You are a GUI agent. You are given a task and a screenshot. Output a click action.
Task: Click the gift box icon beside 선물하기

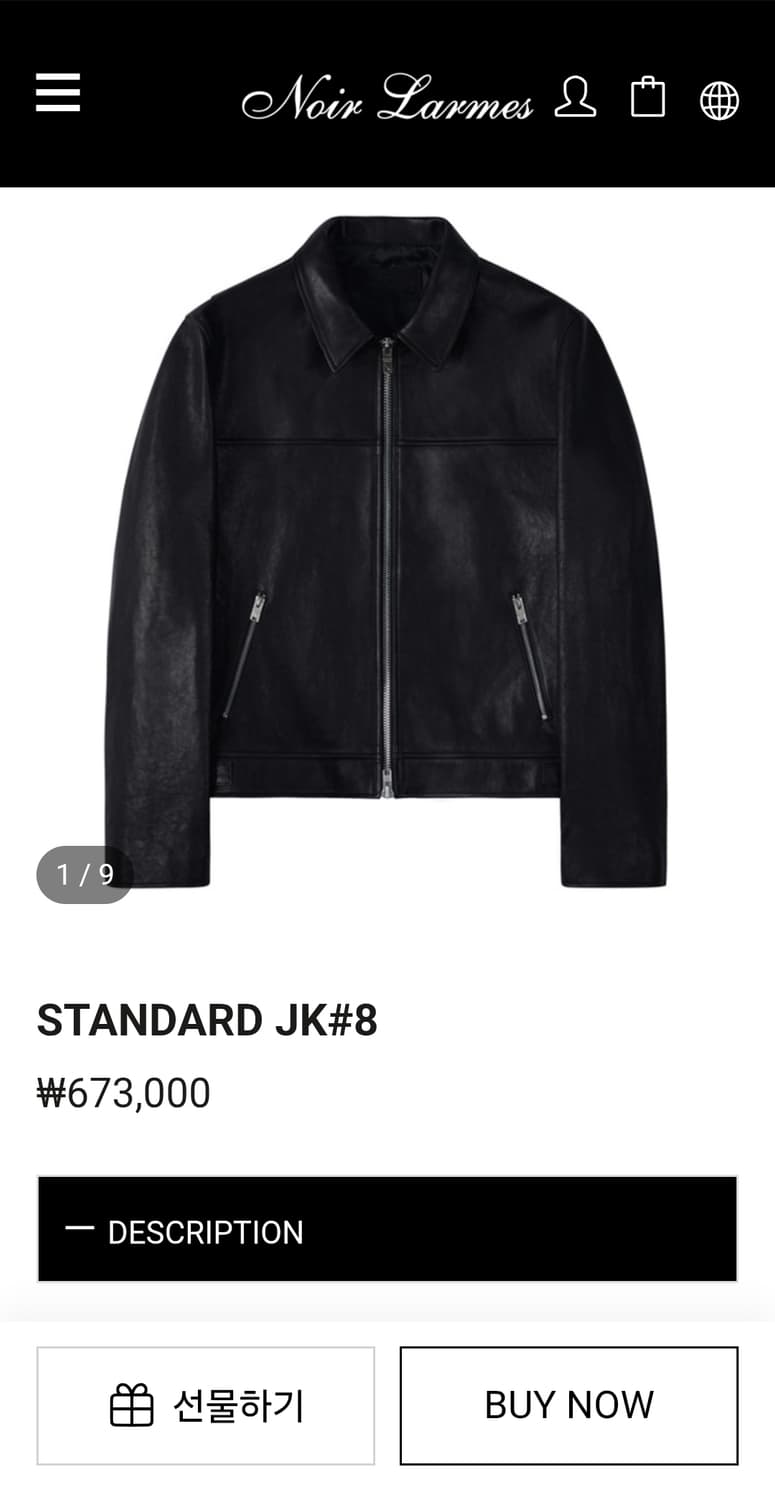pyautogui.click(x=135, y=1404)
